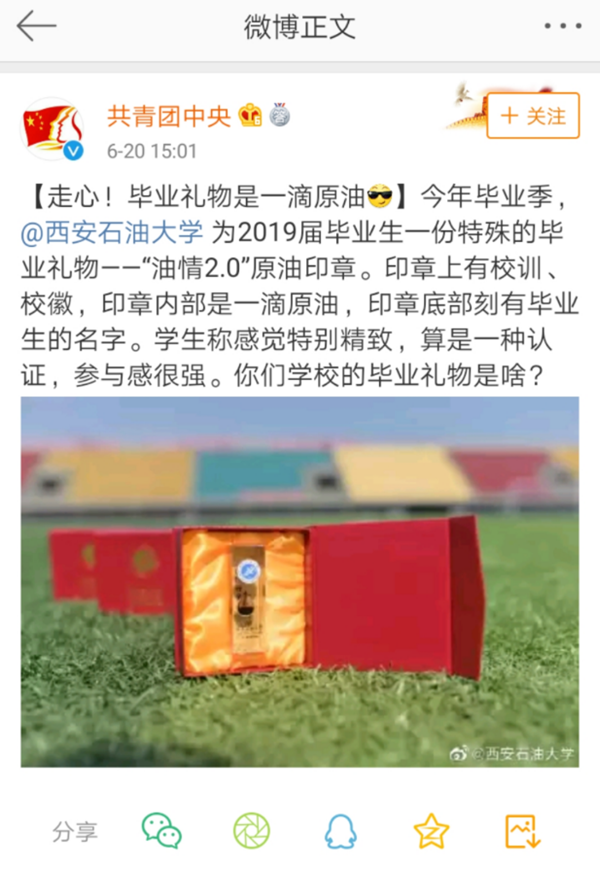Open the three-dot overflow menu
600x892 pixels.
[561, 27]
